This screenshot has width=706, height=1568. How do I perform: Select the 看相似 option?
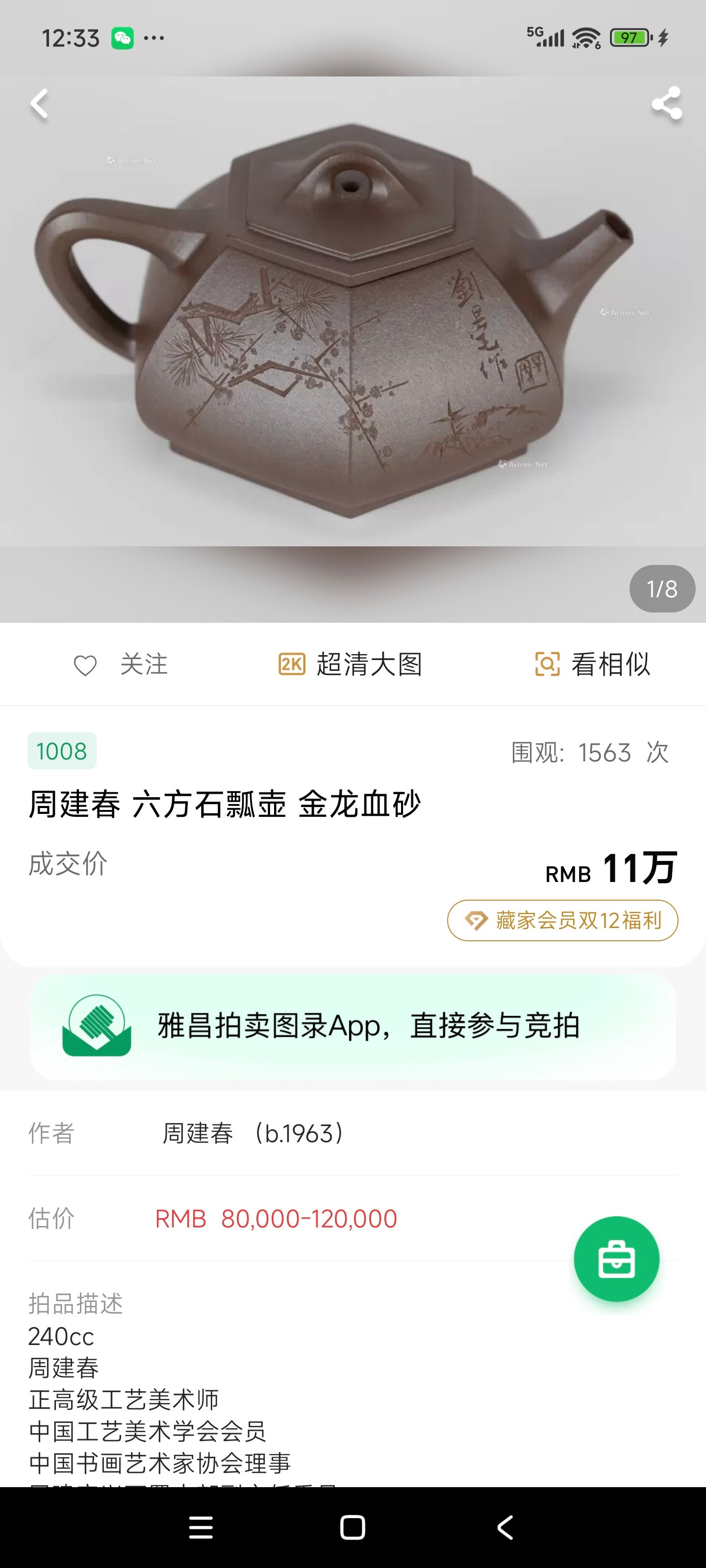(x=610, y=665)
